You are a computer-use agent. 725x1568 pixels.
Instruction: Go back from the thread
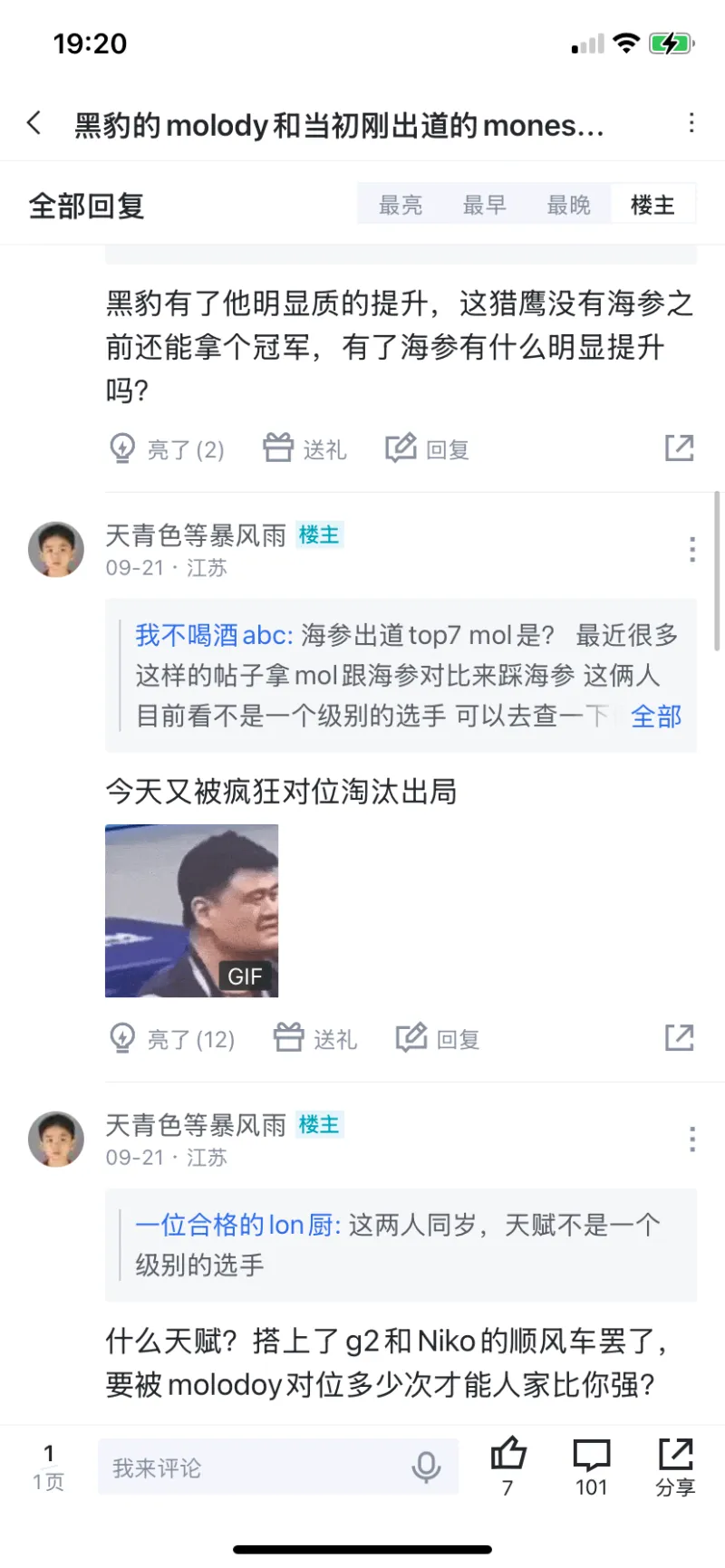point(34,123)
